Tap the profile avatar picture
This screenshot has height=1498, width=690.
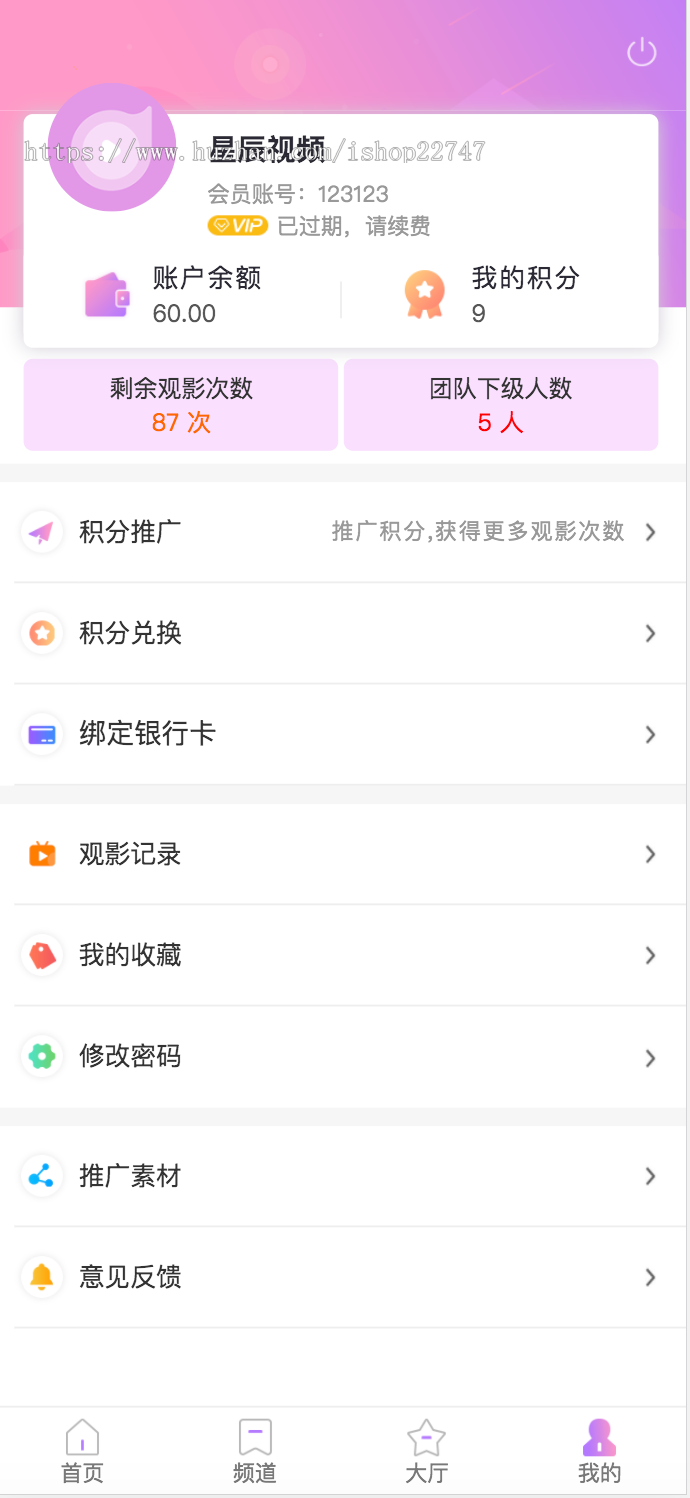click(112, 148)
